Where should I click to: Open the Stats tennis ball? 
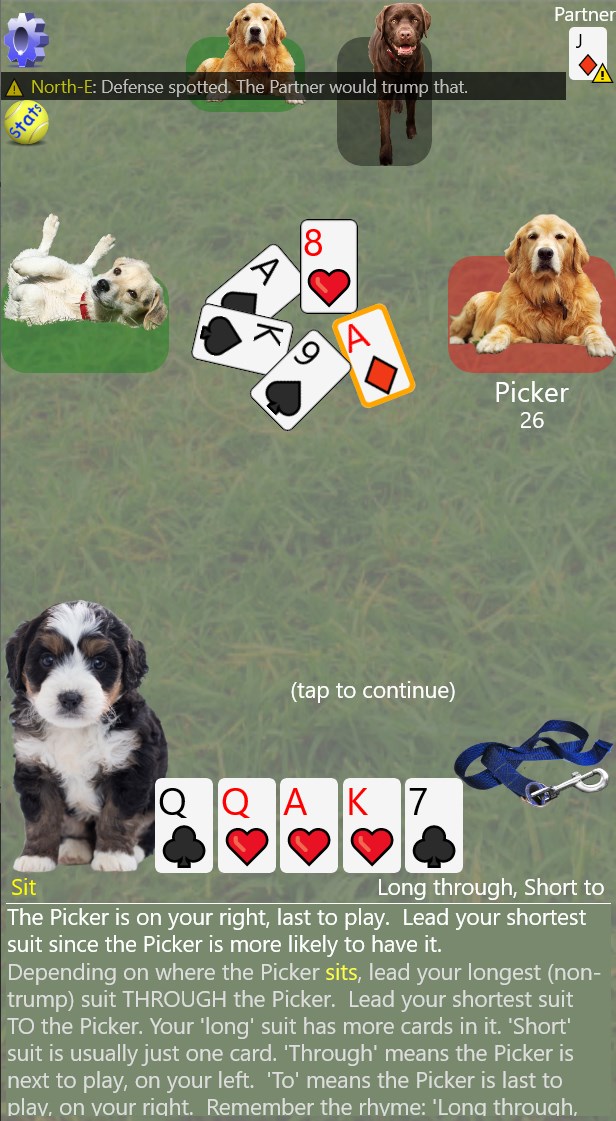click(x=27, y=123)
